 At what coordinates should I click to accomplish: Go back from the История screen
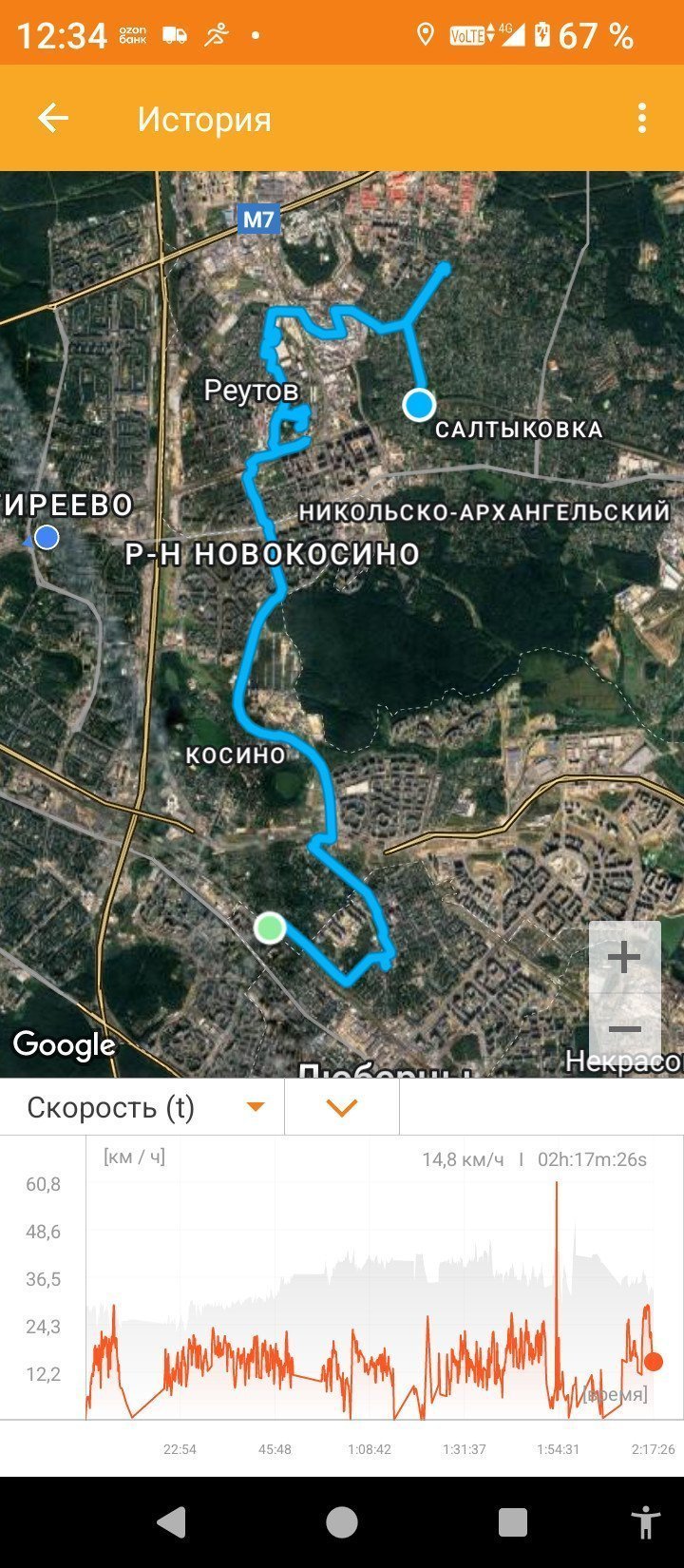[x=53, y=119]
